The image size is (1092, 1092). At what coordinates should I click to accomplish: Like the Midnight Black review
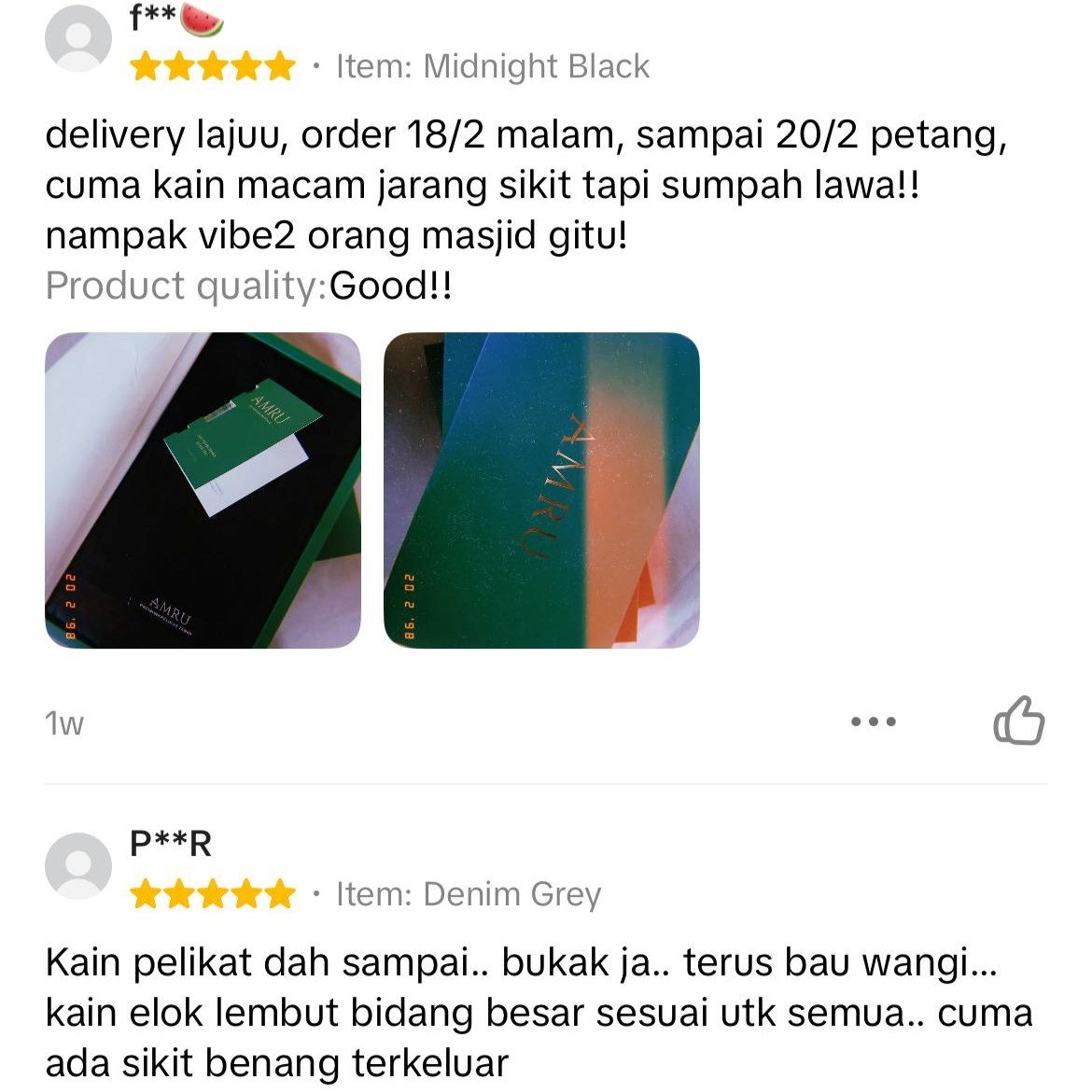click(1018, 721)
